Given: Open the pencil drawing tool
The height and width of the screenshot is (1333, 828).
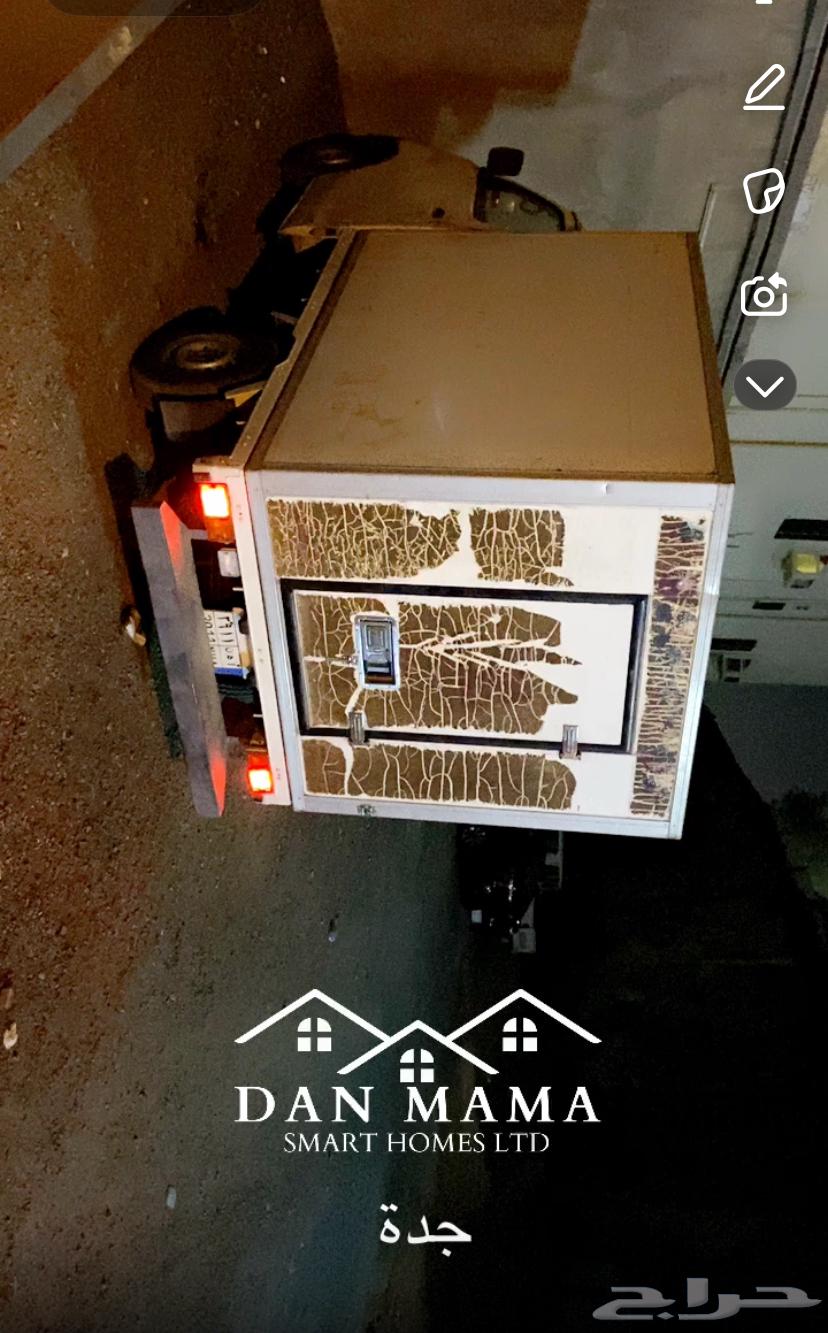Looking at the screenshot, I should click(765, 90).
